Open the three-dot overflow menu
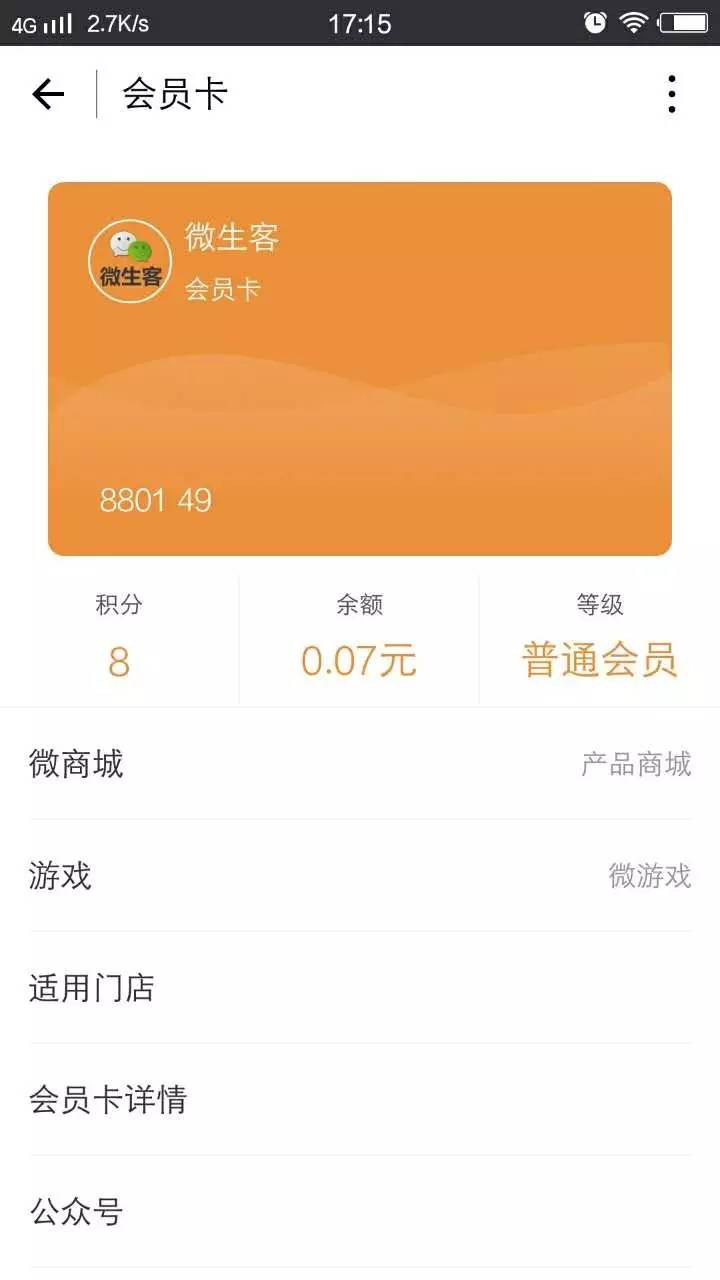The image size is (720, 1280). [x=671, y=94]
